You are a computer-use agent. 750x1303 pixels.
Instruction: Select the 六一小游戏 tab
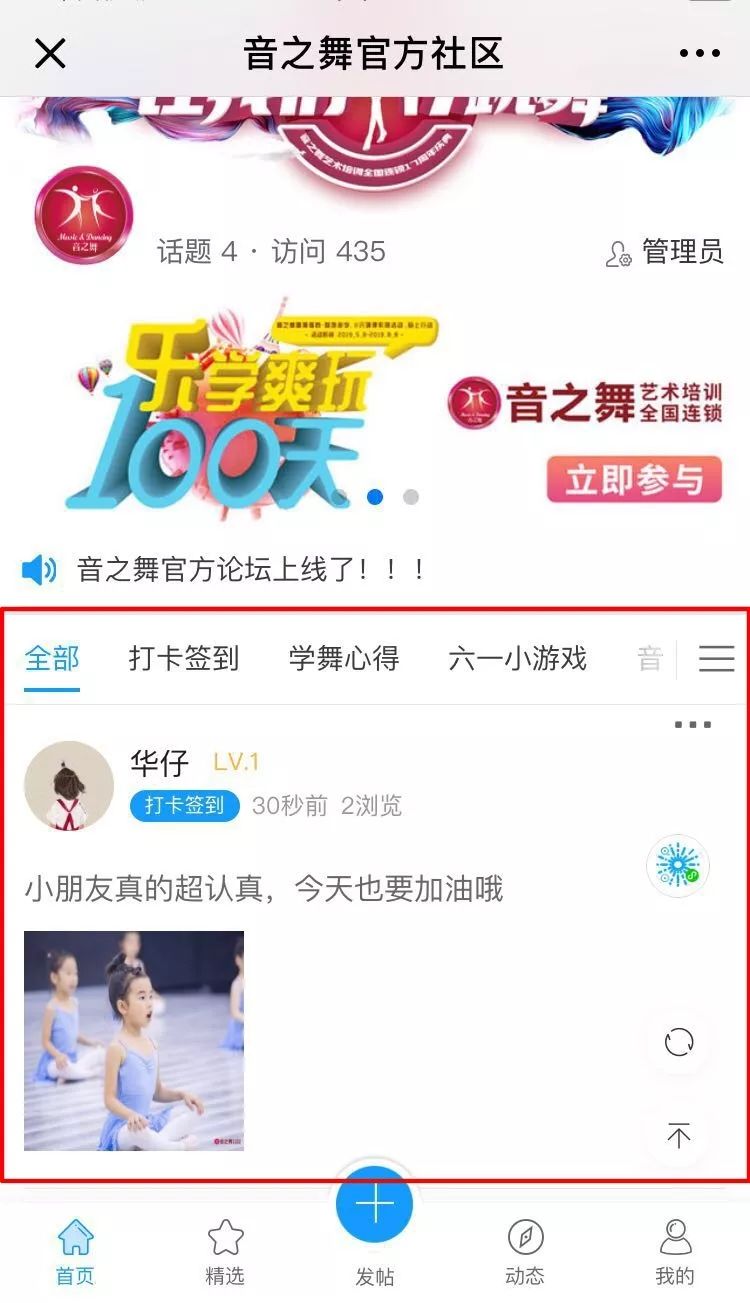click(517, 659)
